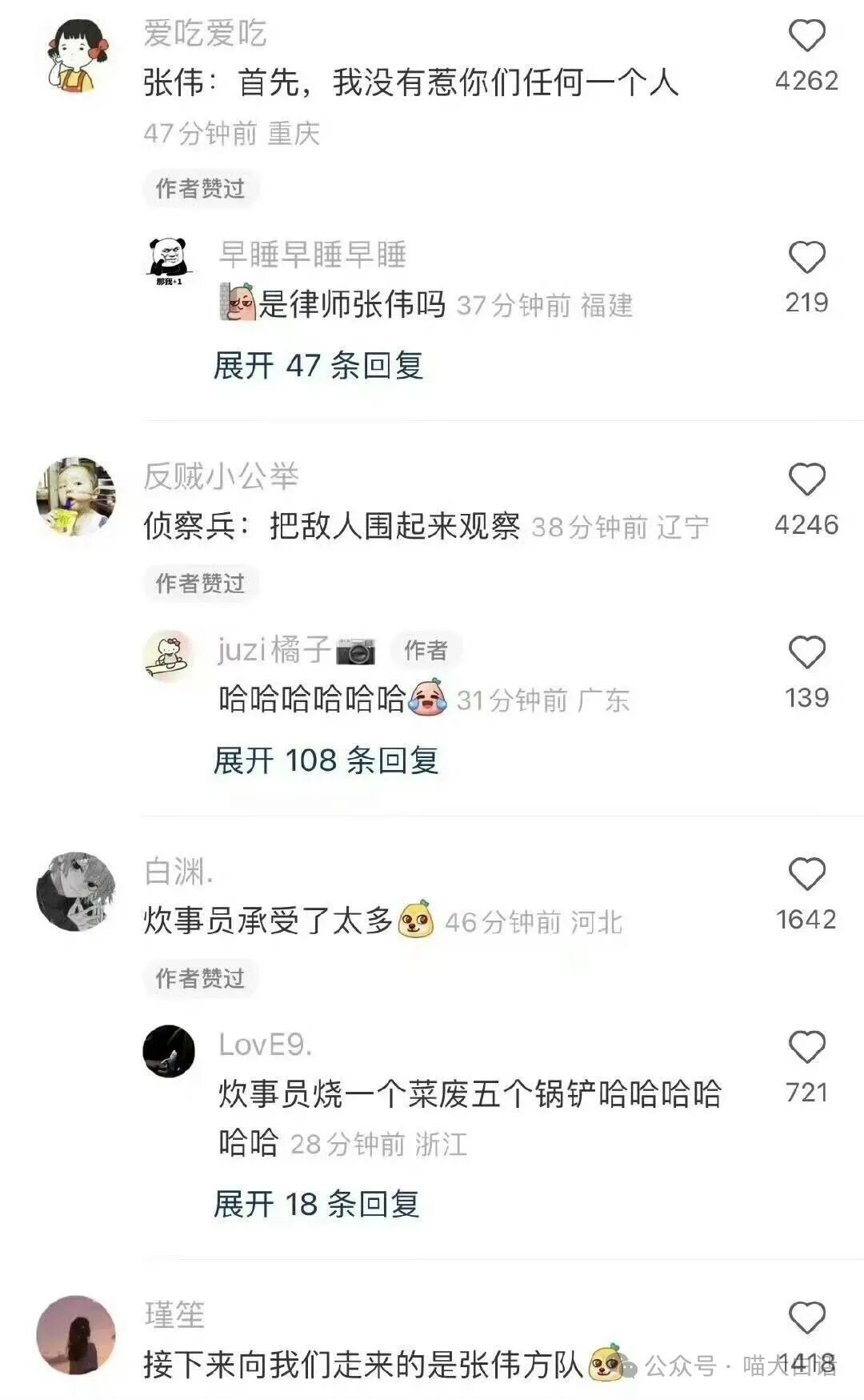Like 早睡早睡早睡's reply
This screenshot has height=1400, width=864.
point(806,259)
